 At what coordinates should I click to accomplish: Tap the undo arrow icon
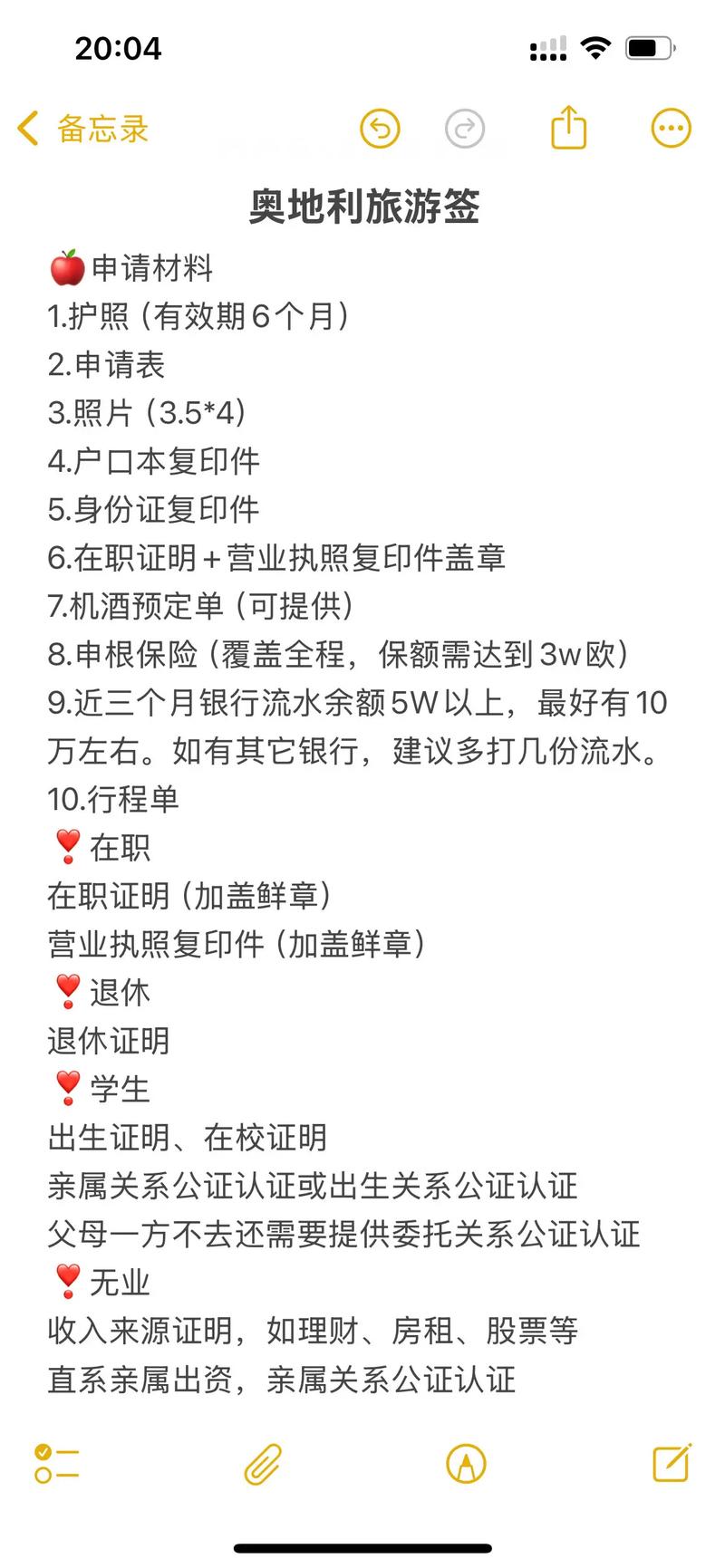tap(381, 129)
